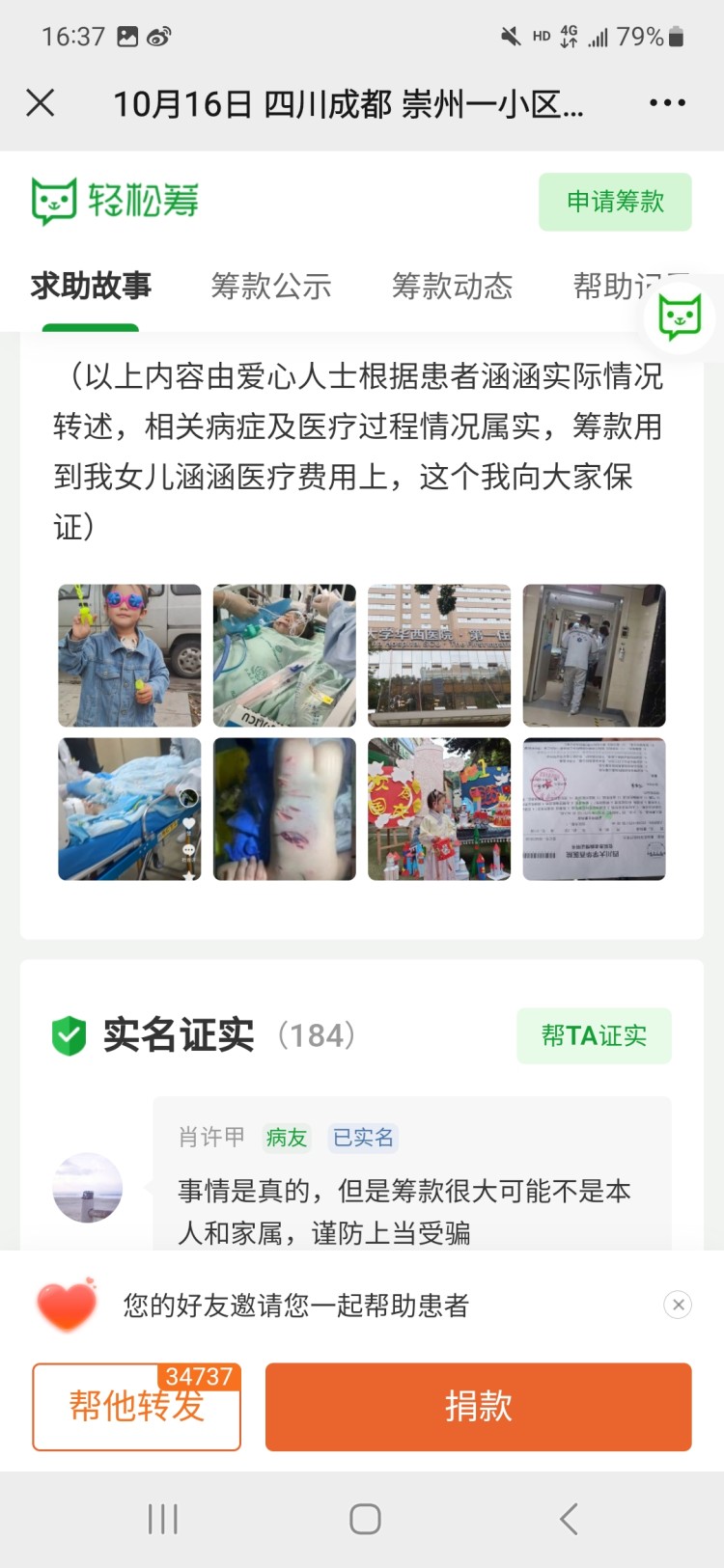Open the three-dot overflow menu

coord(667,102)
